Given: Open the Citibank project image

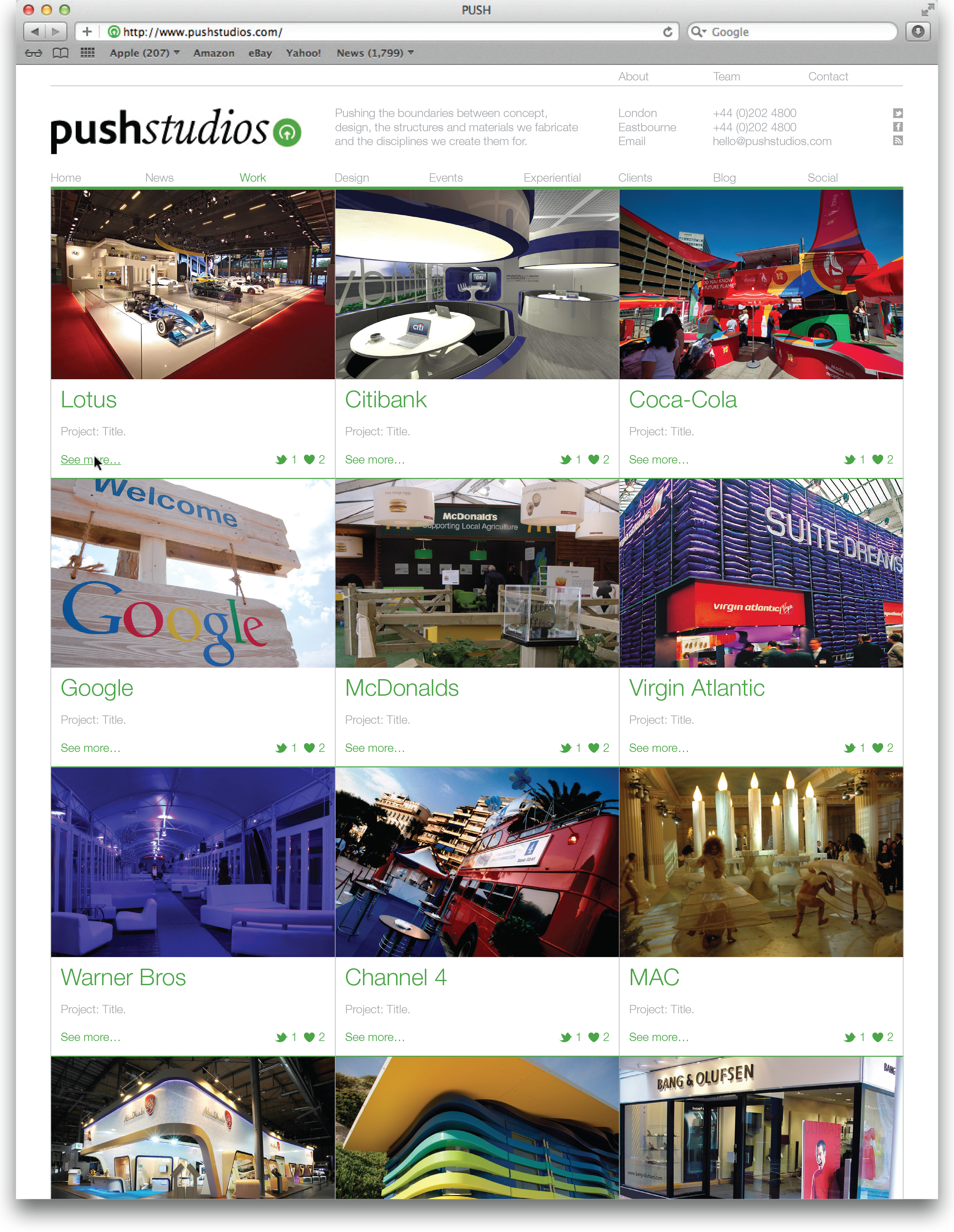Looking at the screenshot, I should click(477, 284).
